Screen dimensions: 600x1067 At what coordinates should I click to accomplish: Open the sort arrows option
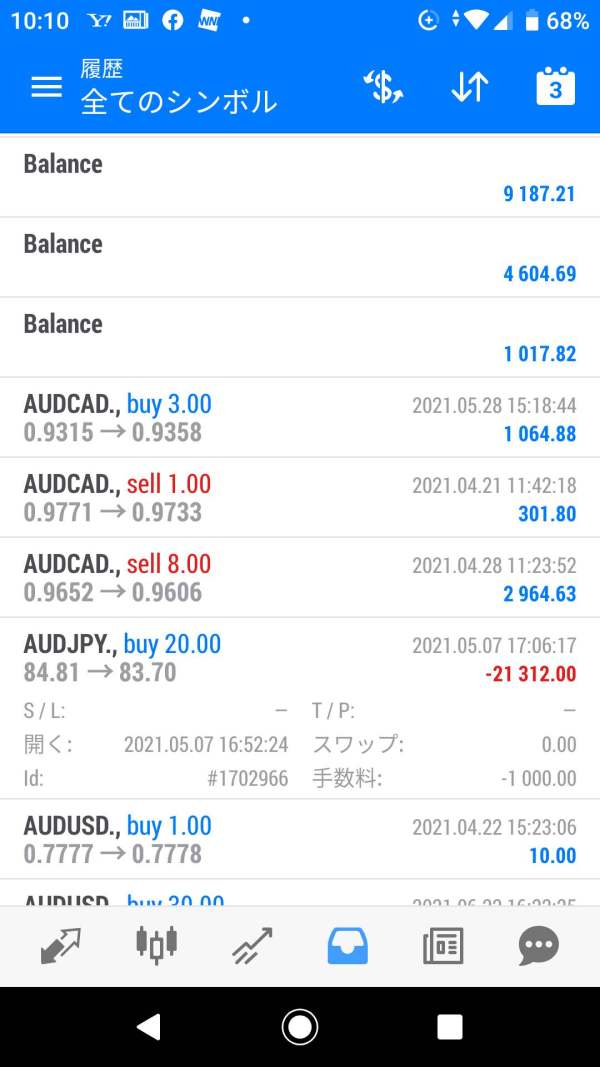point(469,87)
